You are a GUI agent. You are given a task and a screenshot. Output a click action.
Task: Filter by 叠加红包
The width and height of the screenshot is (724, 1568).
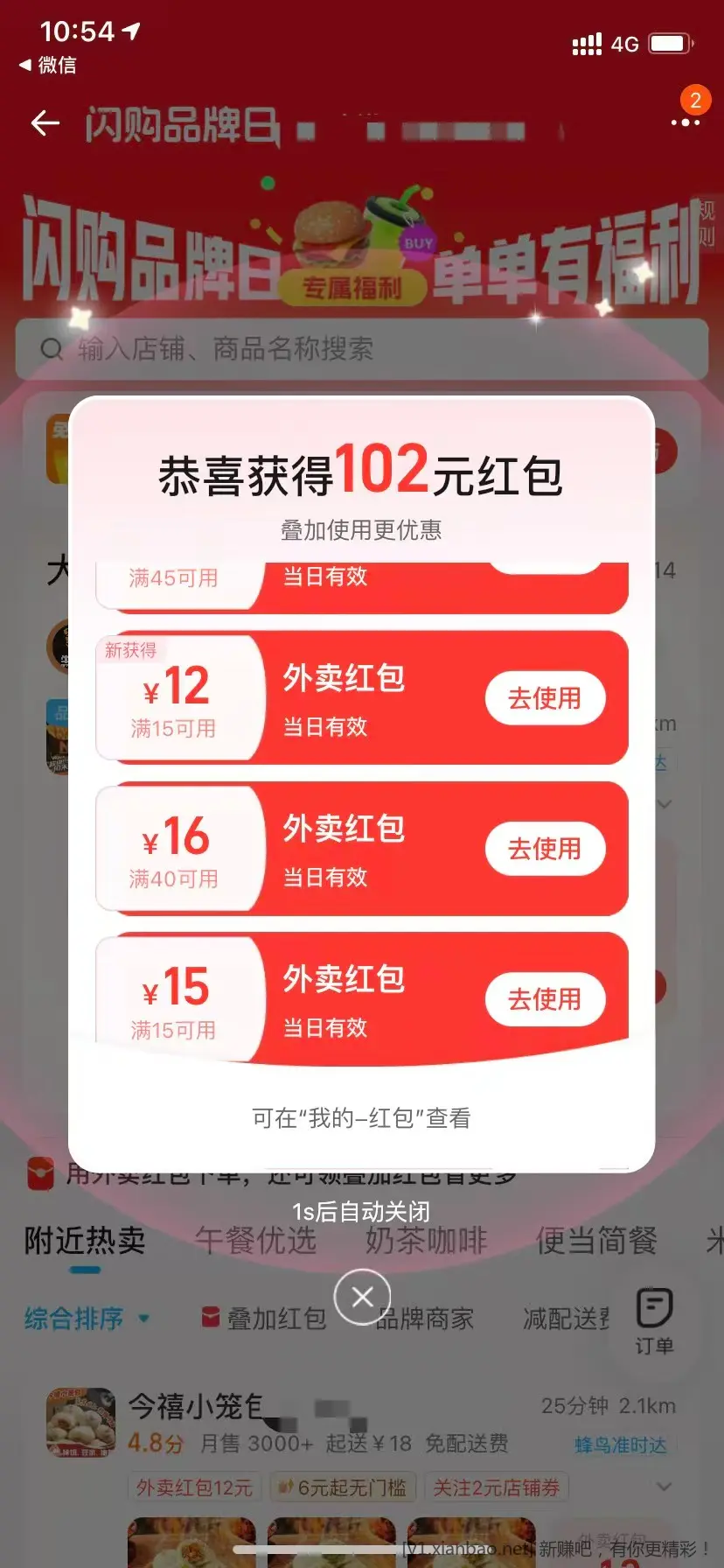coord(265,1319)
